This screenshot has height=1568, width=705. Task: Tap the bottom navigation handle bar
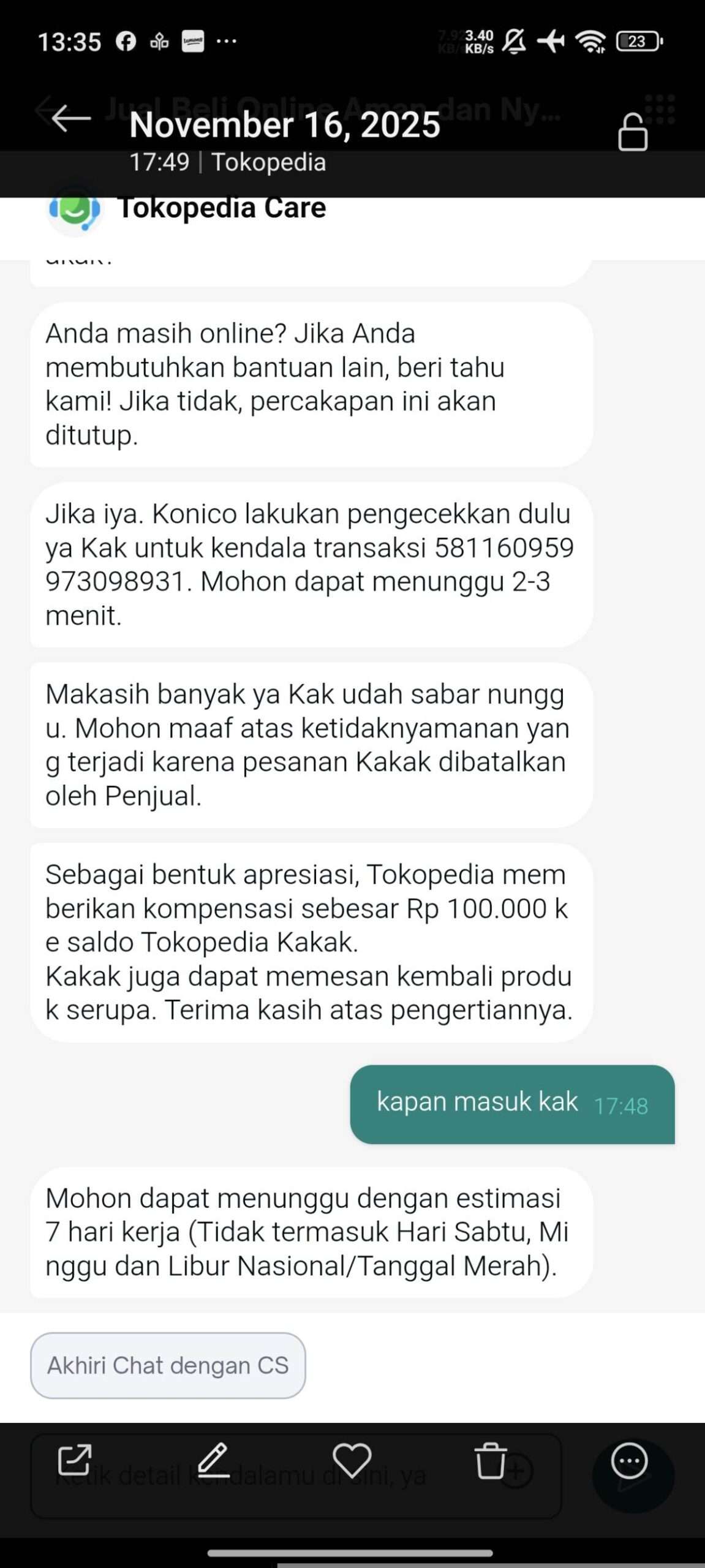tap(352, 1553)
